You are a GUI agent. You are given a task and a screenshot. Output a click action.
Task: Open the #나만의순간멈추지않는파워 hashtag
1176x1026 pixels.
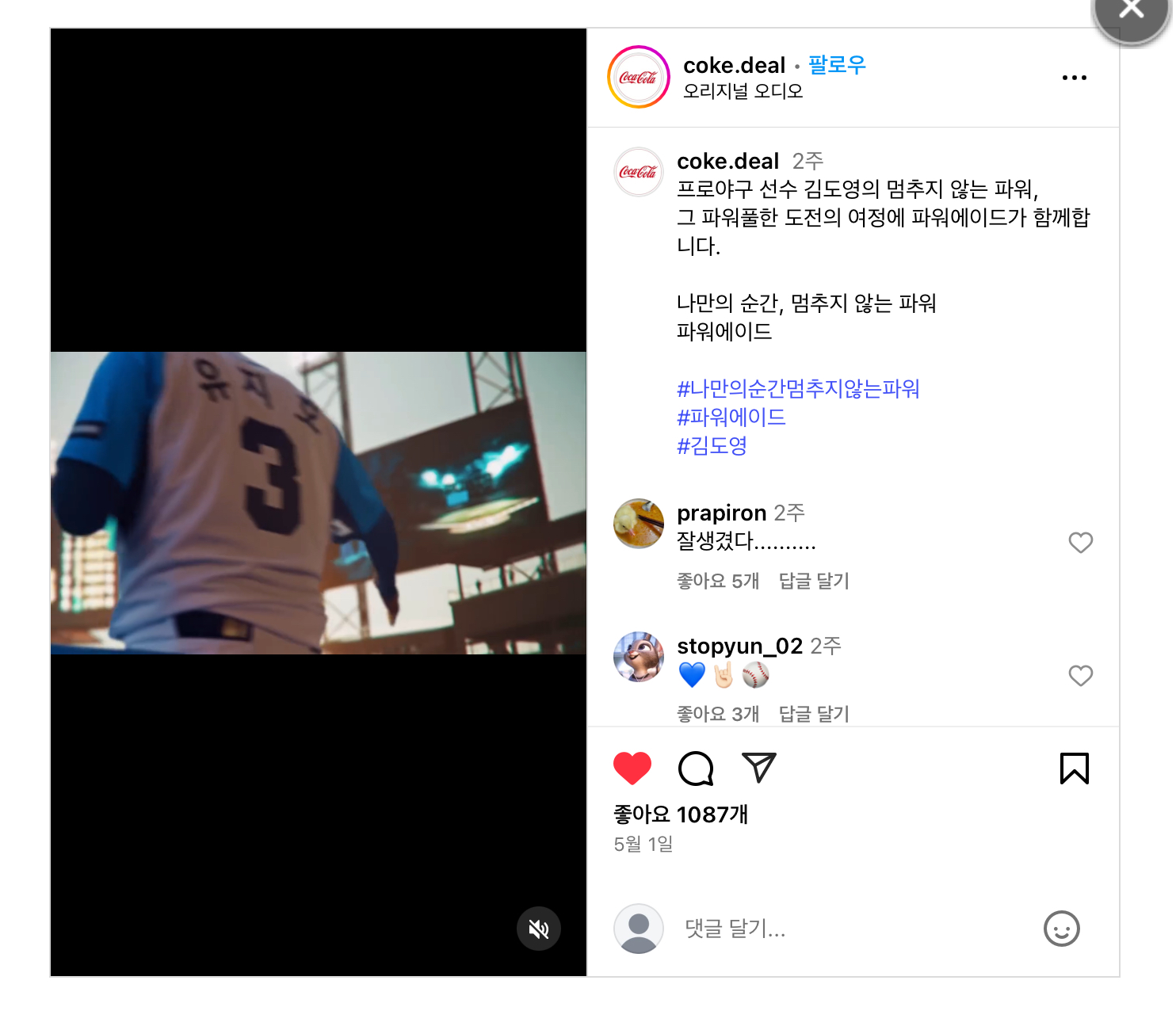pyautogui.click(x=797, y=389)
